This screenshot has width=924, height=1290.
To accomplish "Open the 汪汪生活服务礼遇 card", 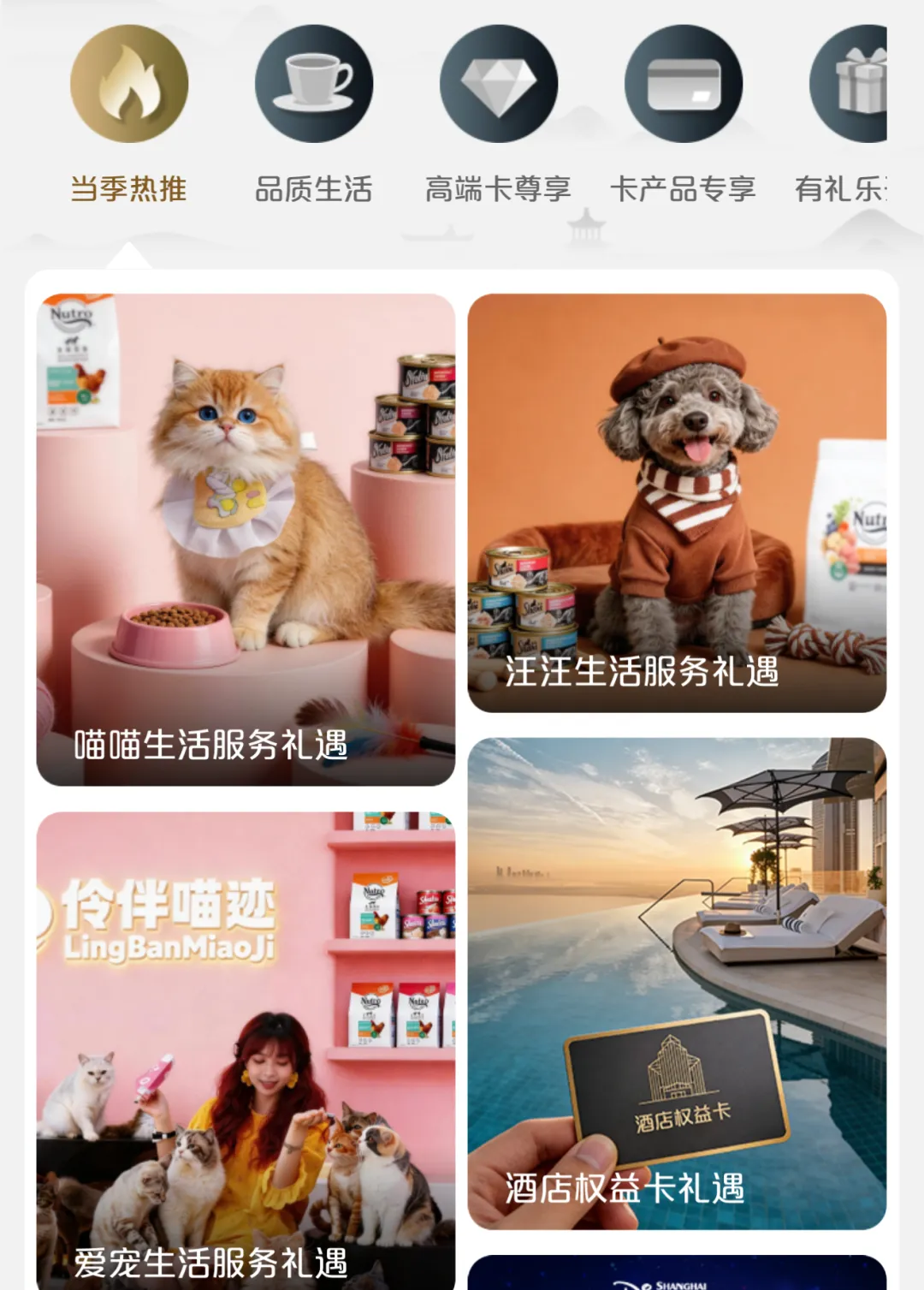I will point(677,502).
